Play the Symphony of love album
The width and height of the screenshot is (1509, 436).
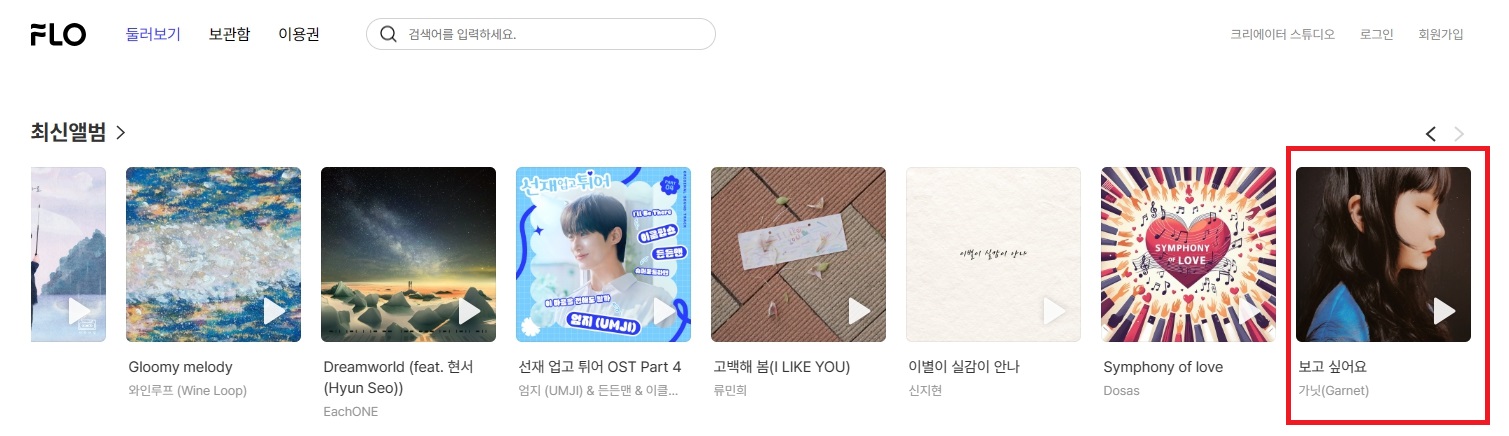(1249, 312)
